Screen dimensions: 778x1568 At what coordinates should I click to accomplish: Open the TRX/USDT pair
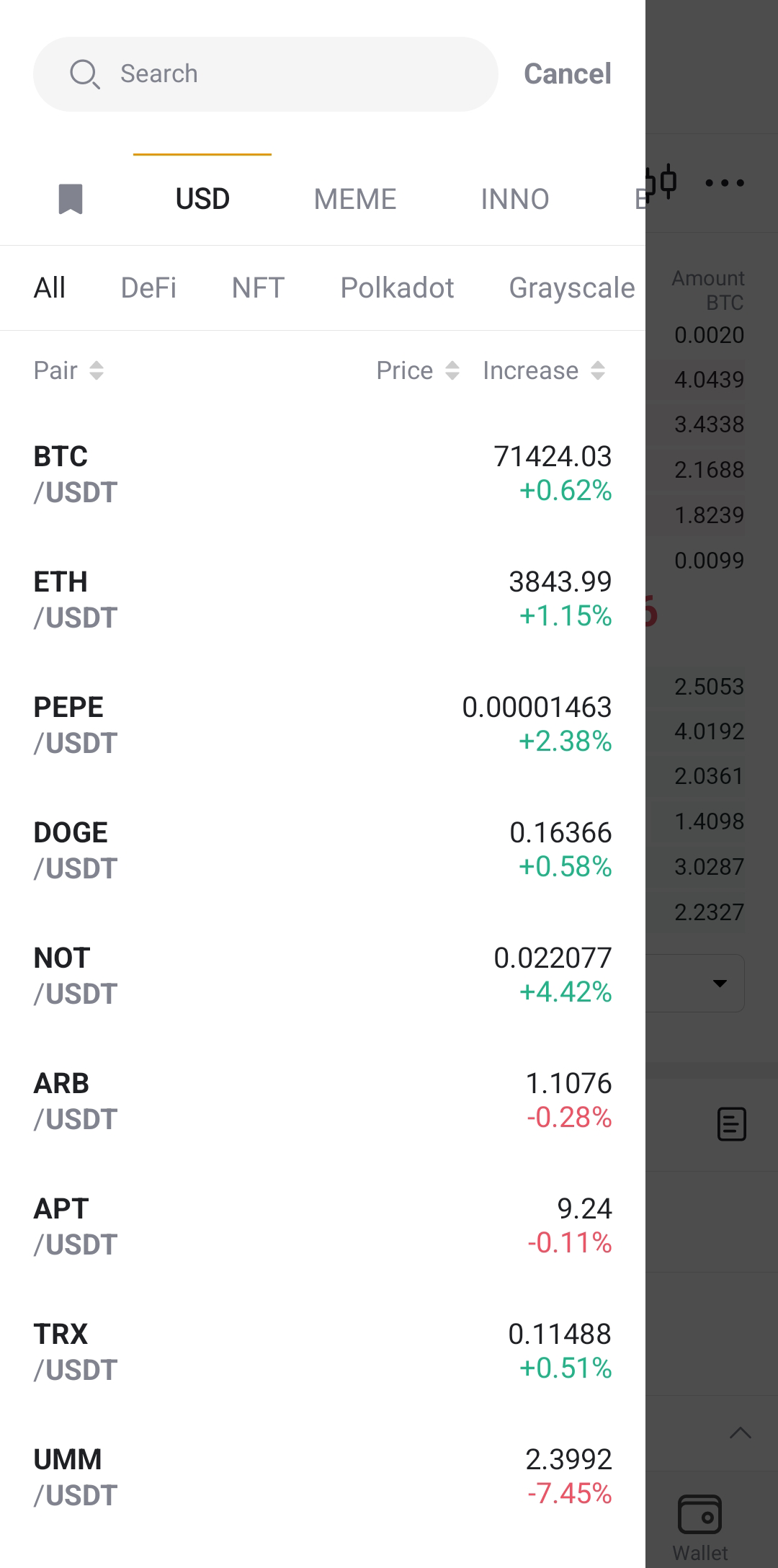point(323,1351)
